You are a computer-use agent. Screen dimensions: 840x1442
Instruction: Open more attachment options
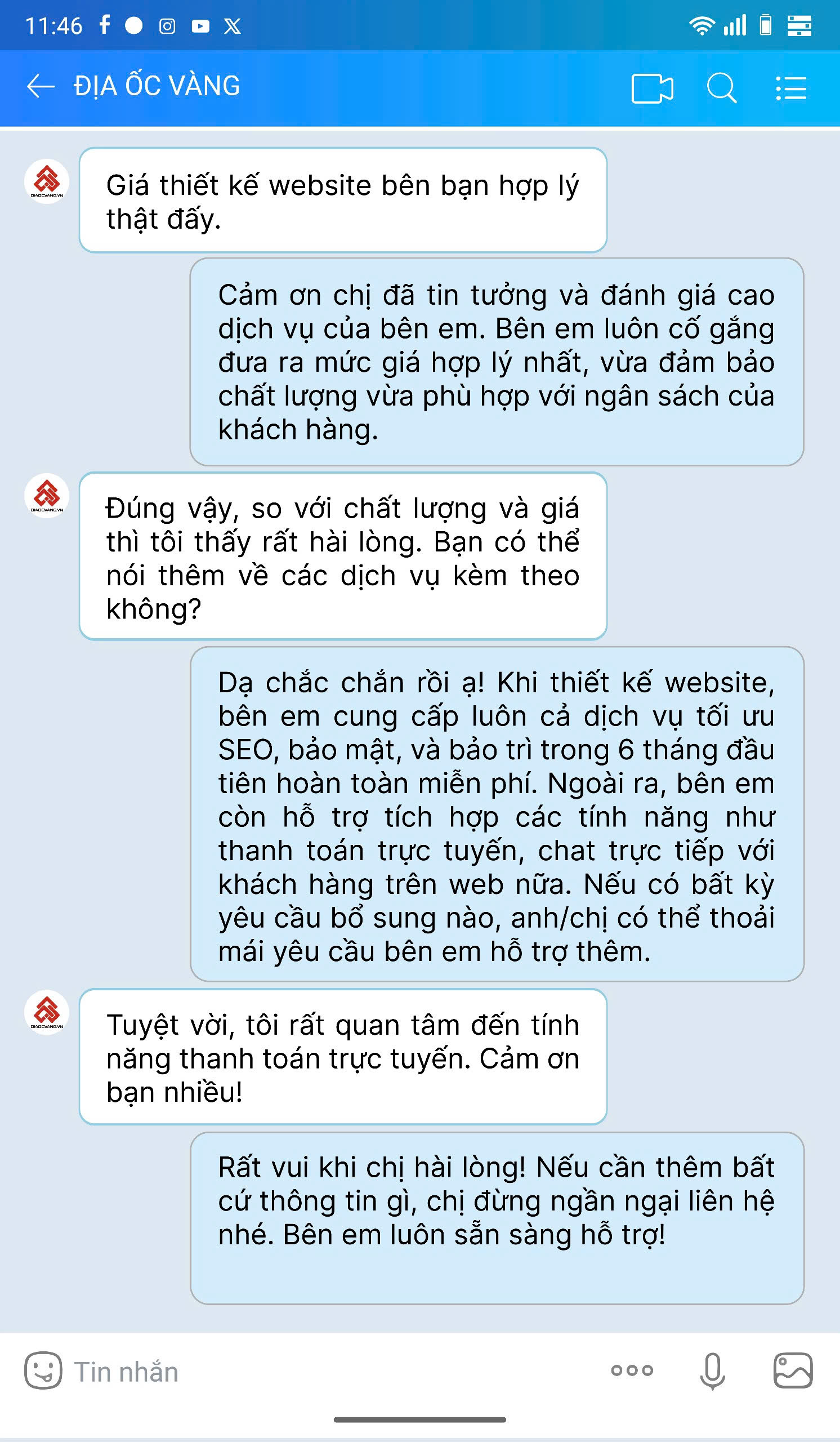[x=631, y=1370]
